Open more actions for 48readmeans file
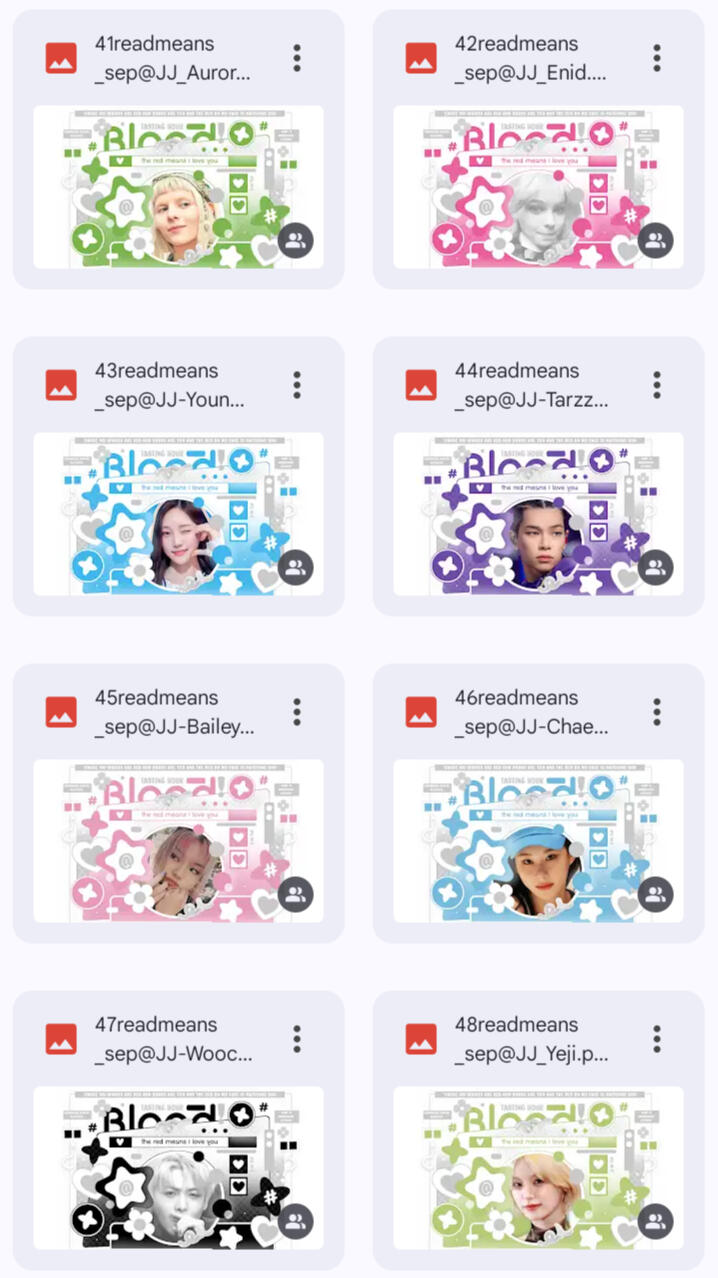Image resolution: width=718 pixels, height=1278 pixels. [x=657, y=1039]
